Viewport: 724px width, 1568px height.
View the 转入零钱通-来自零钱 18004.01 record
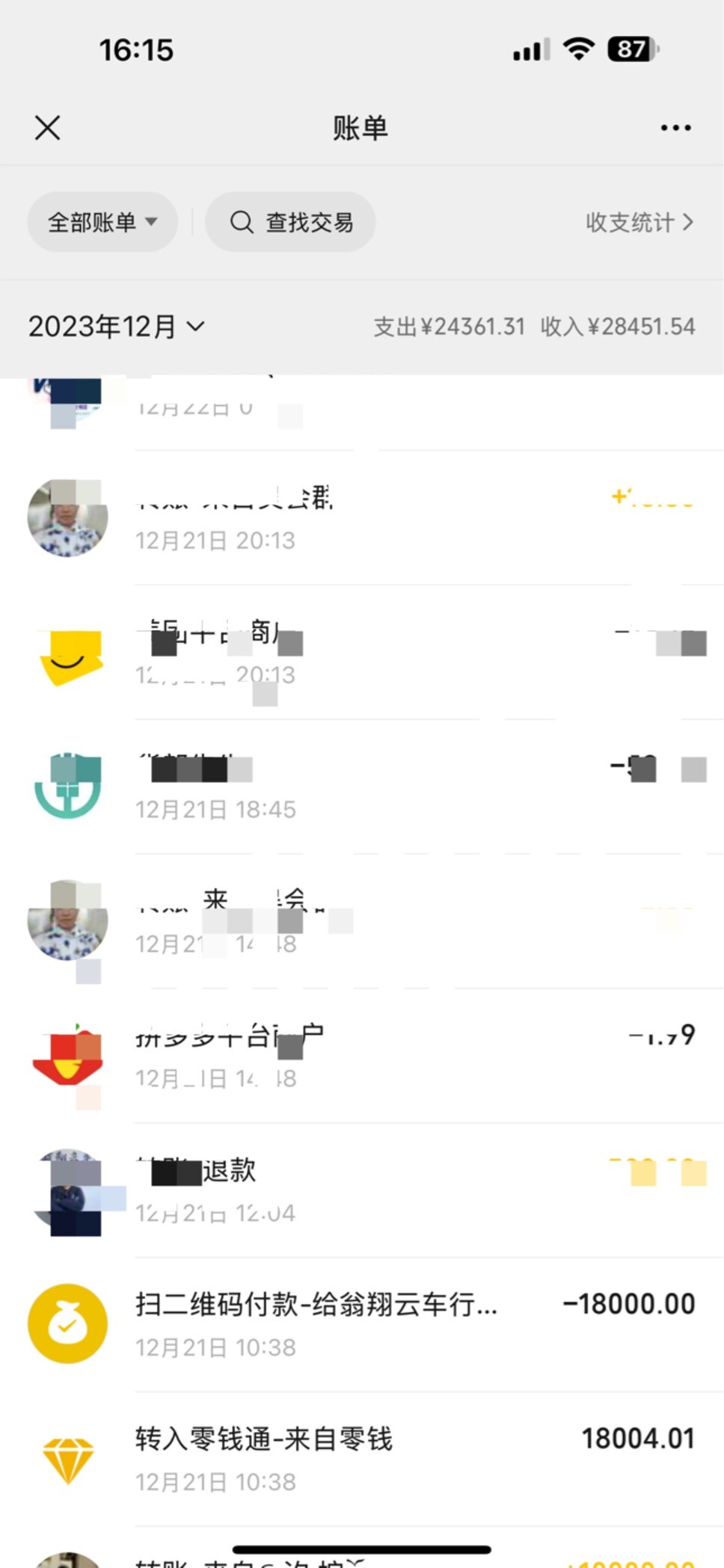tap(362, 1459)
